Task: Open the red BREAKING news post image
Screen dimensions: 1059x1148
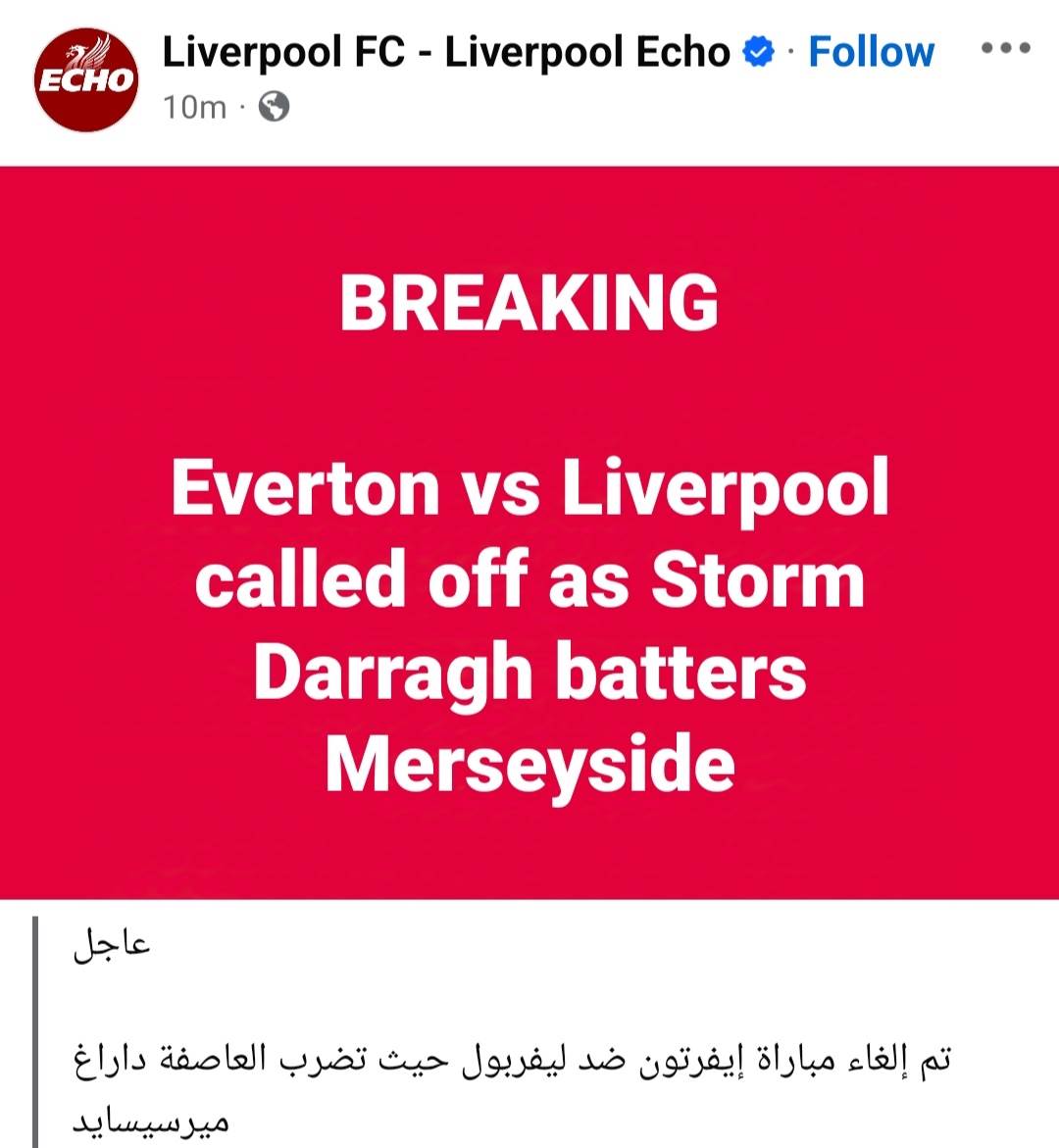Action: coord(529,532)
